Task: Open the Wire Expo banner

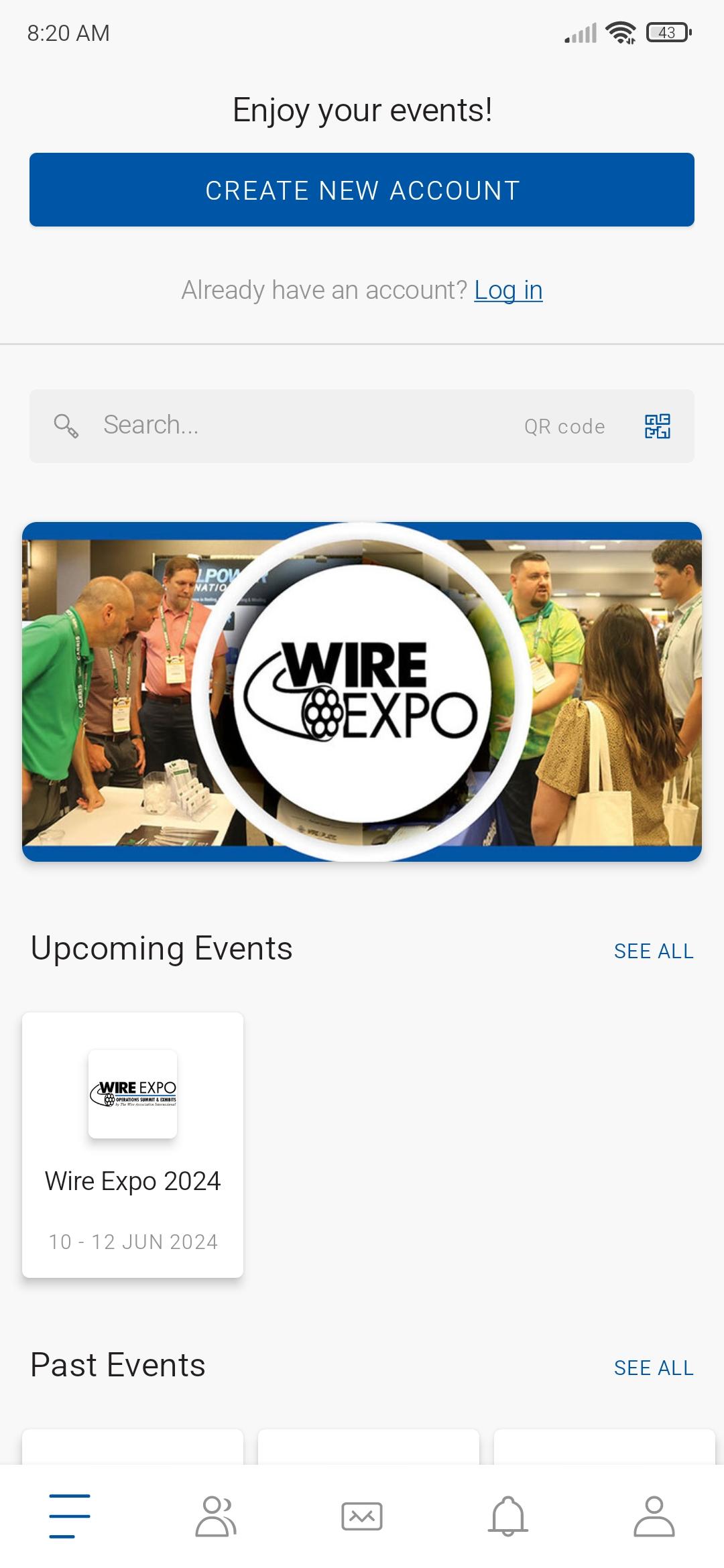Action: [362, 692]
